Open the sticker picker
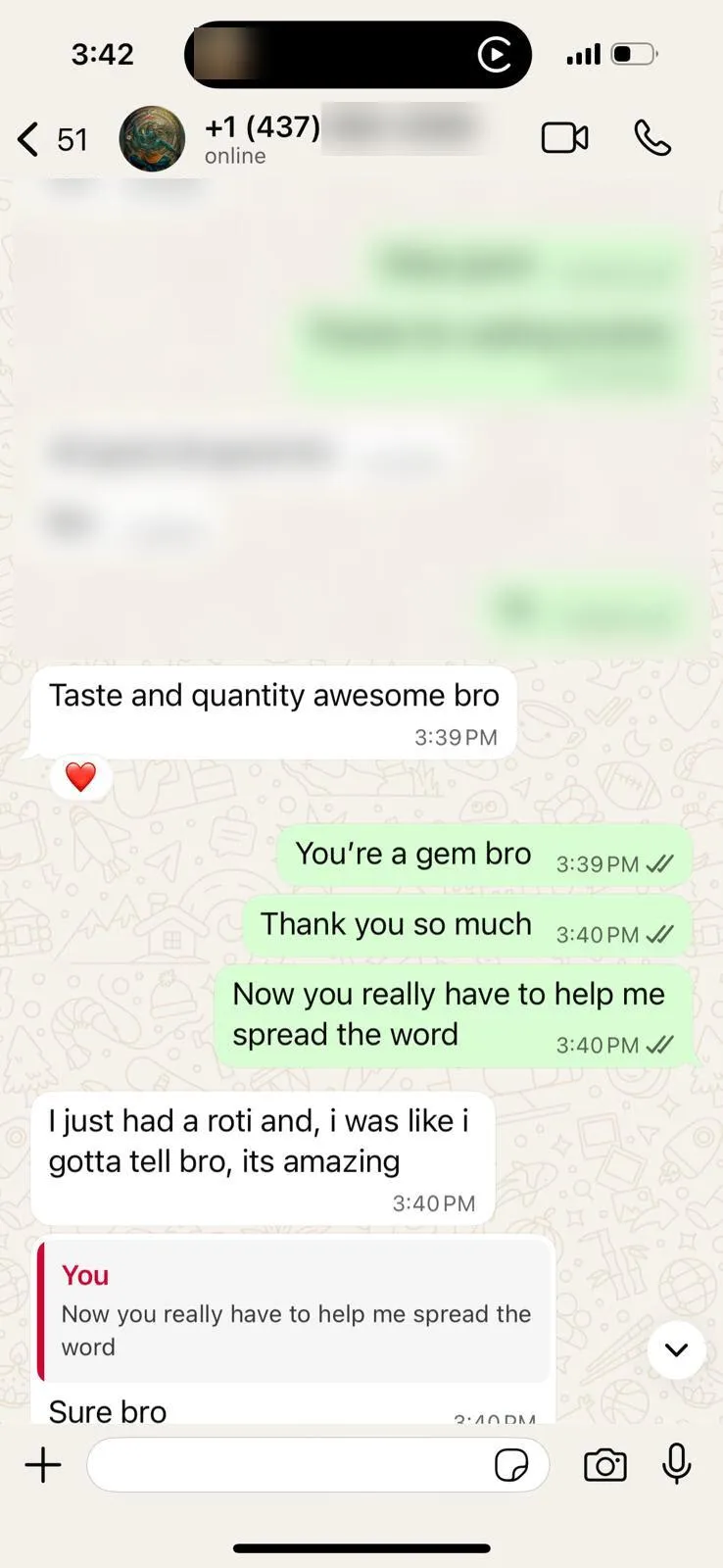723x1568 pixels. tap(511, 1466)
